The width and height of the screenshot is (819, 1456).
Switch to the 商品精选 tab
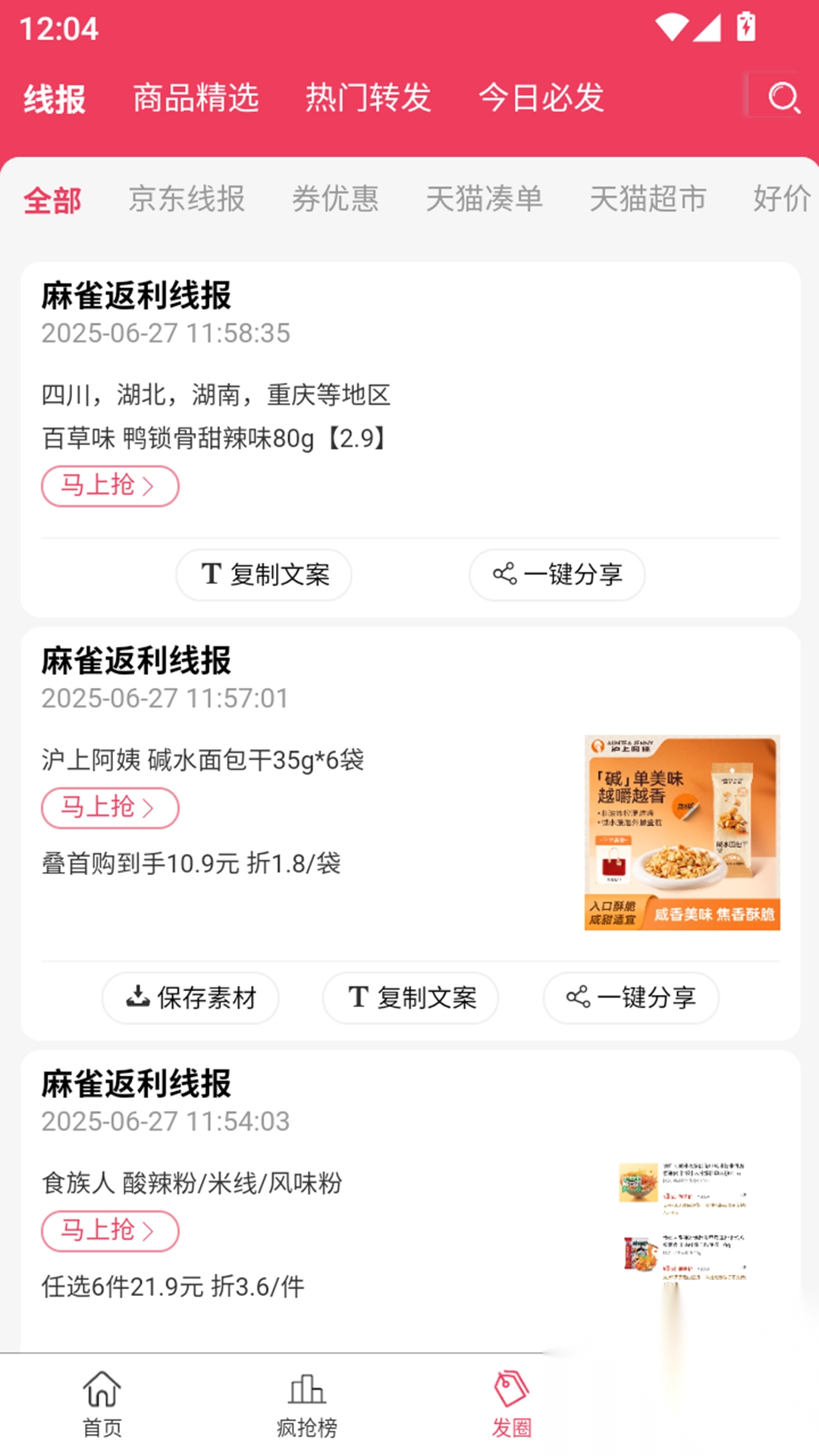[196, 98]
